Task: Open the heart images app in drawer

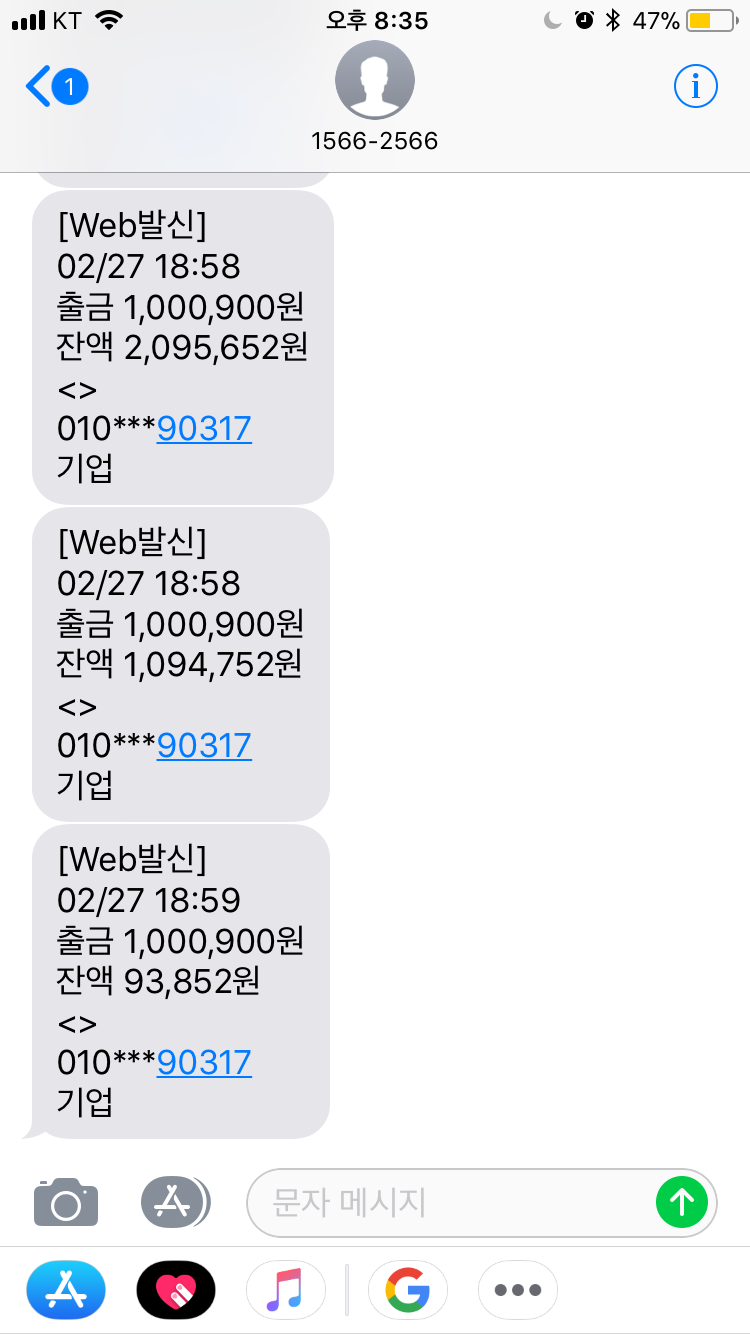Action: (176, 1290)
